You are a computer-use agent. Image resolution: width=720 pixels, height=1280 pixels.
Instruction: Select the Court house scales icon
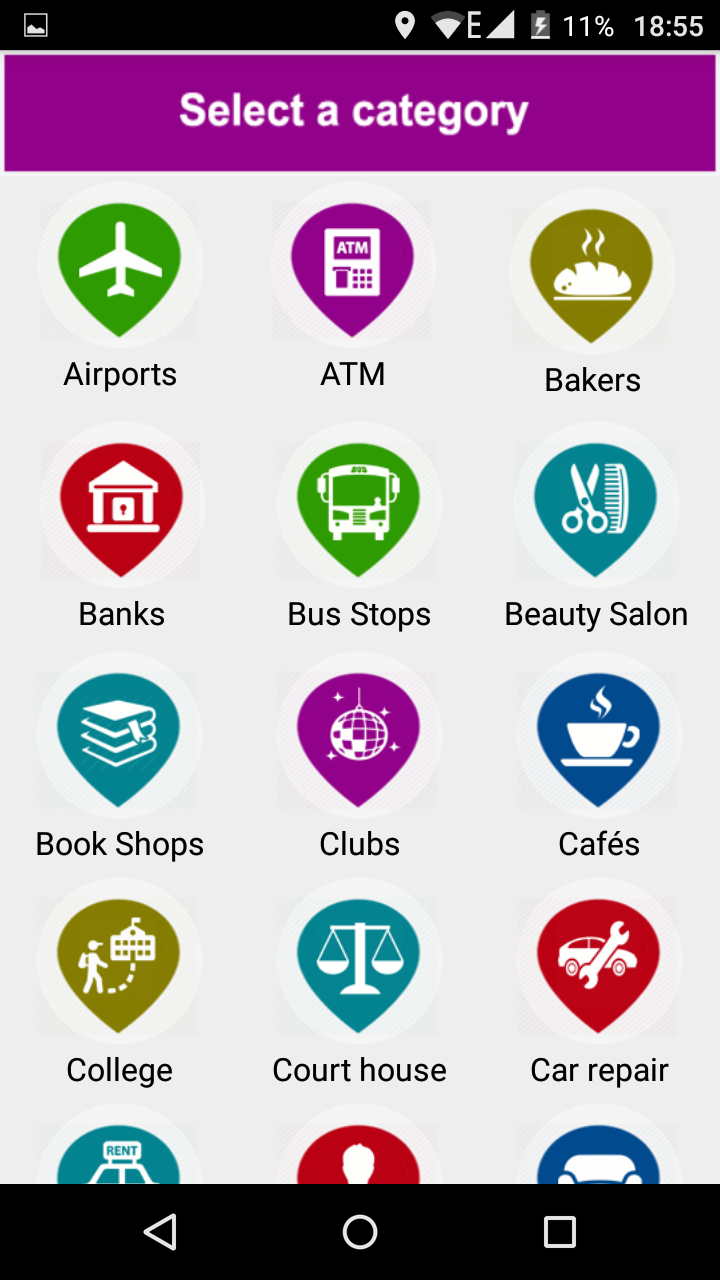[358, 960]
